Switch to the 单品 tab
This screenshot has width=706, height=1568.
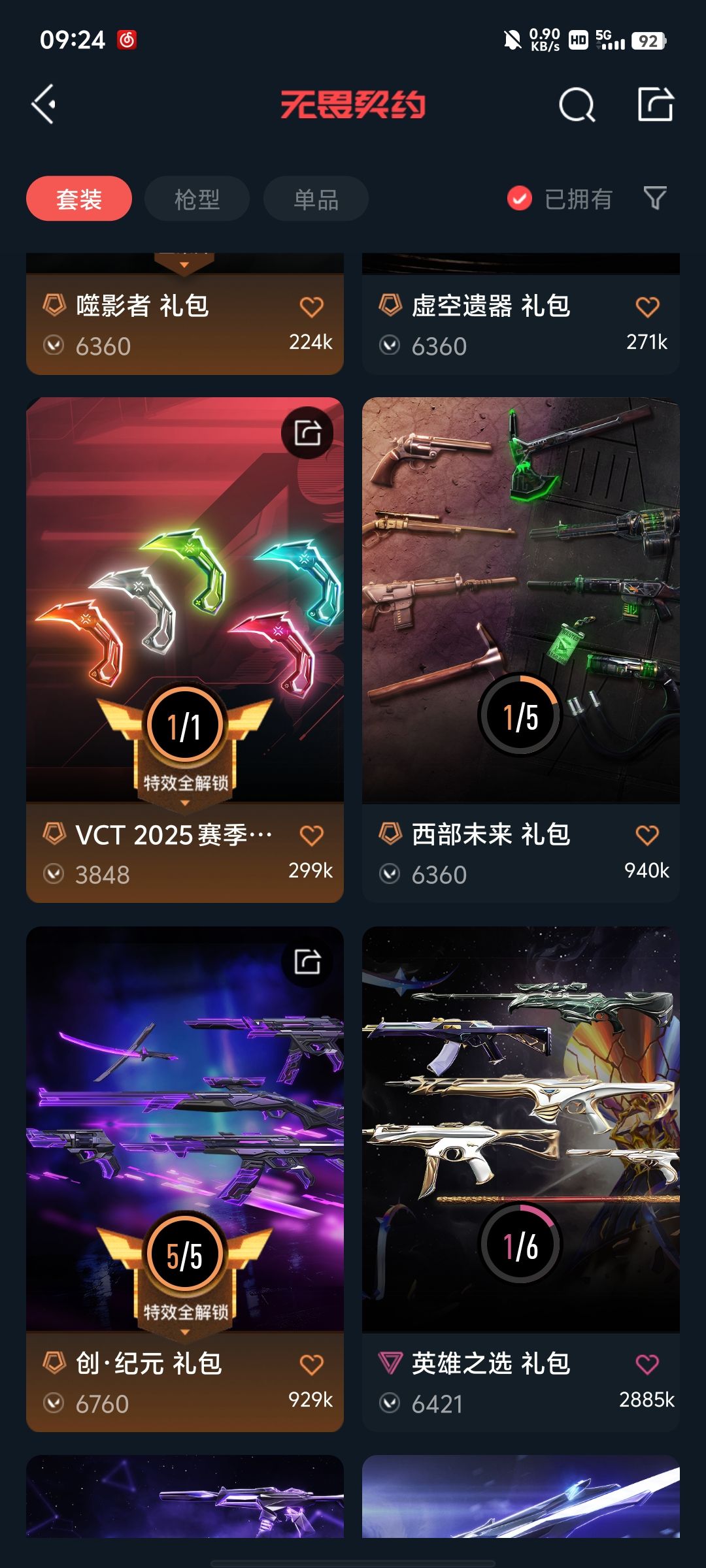click(316, 199)
